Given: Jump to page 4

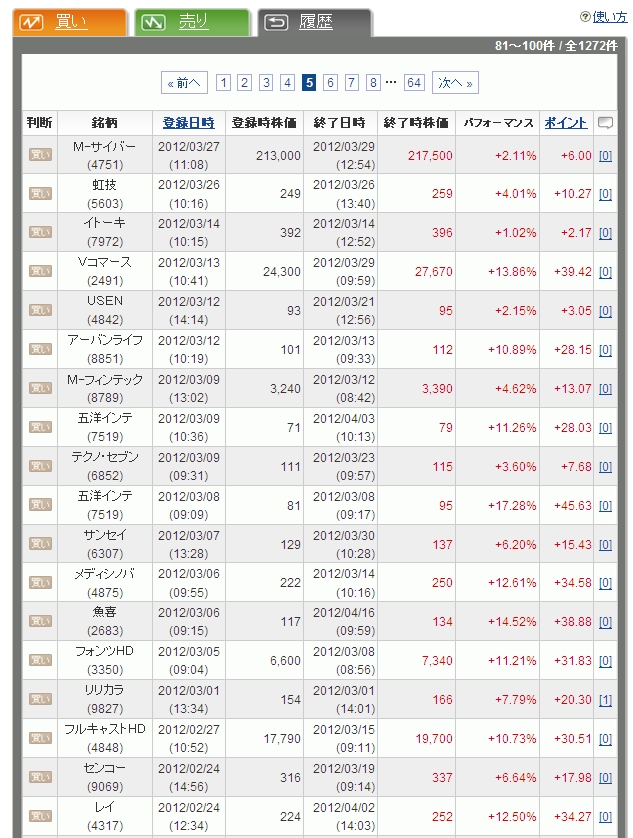Looking at the screenshot, I should point(287,83).
